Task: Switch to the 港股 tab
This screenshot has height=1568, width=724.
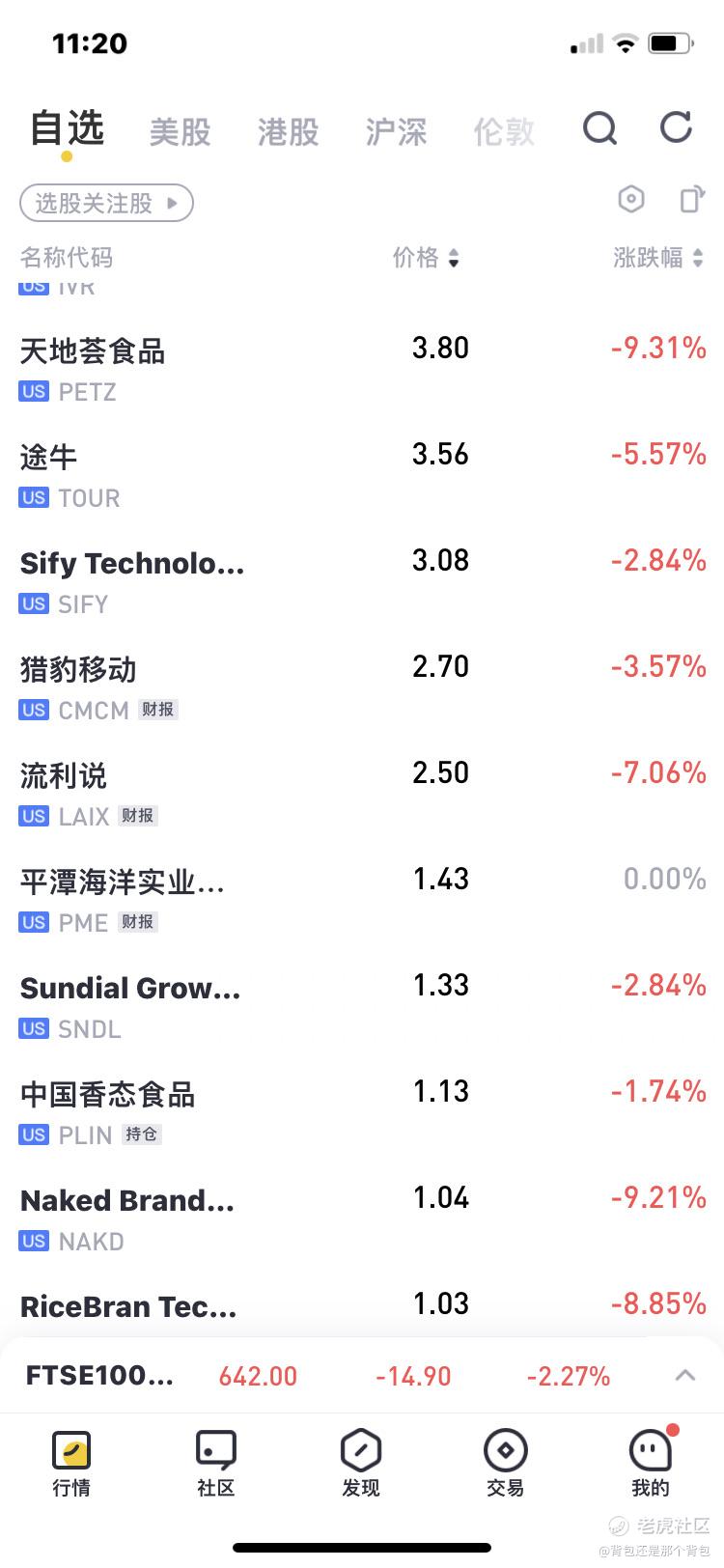Action: point(288,132)
